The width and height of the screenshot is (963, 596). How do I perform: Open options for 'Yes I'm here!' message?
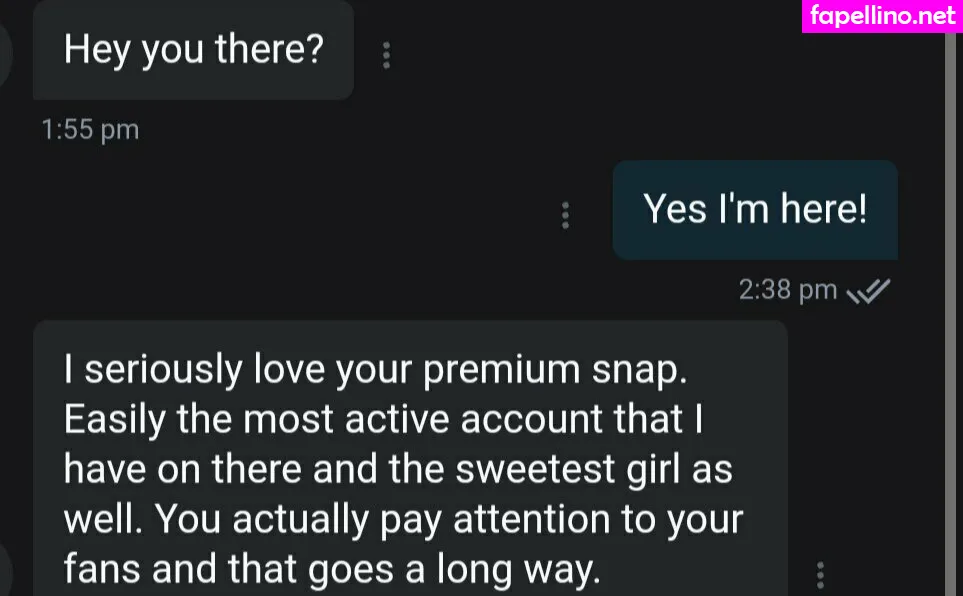point(566,215)
